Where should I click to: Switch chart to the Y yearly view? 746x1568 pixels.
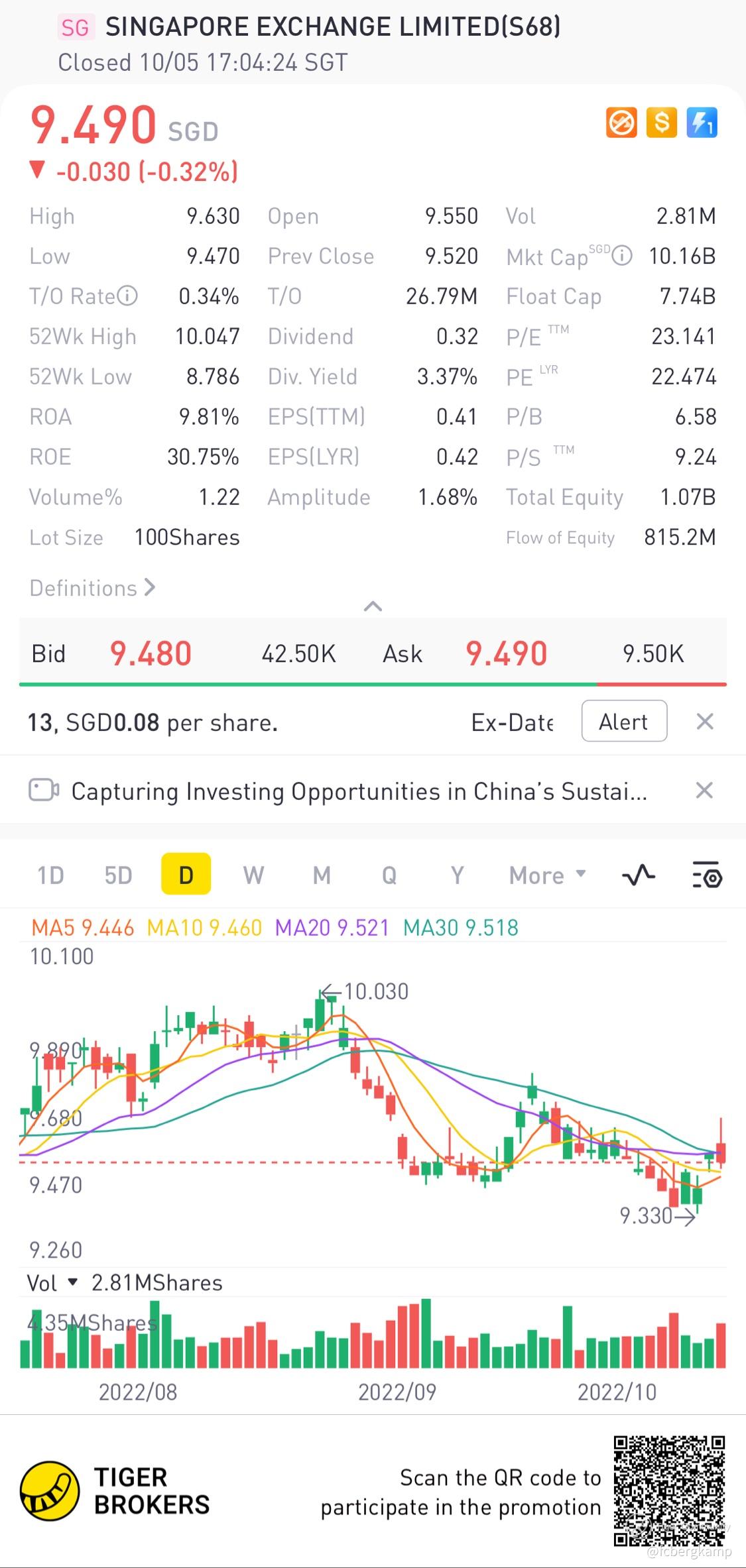(x=457, y=875)
